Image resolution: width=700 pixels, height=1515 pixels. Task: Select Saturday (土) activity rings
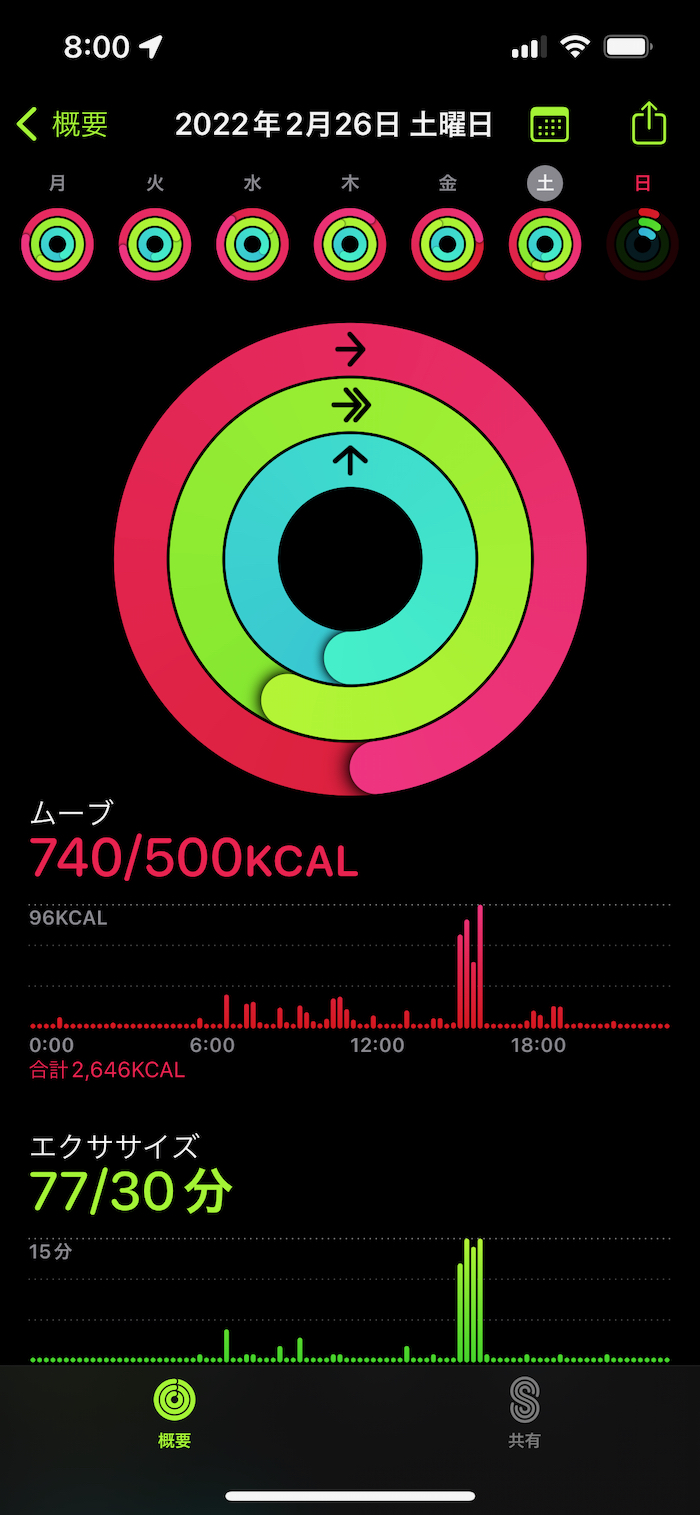(x=545, y=244)
